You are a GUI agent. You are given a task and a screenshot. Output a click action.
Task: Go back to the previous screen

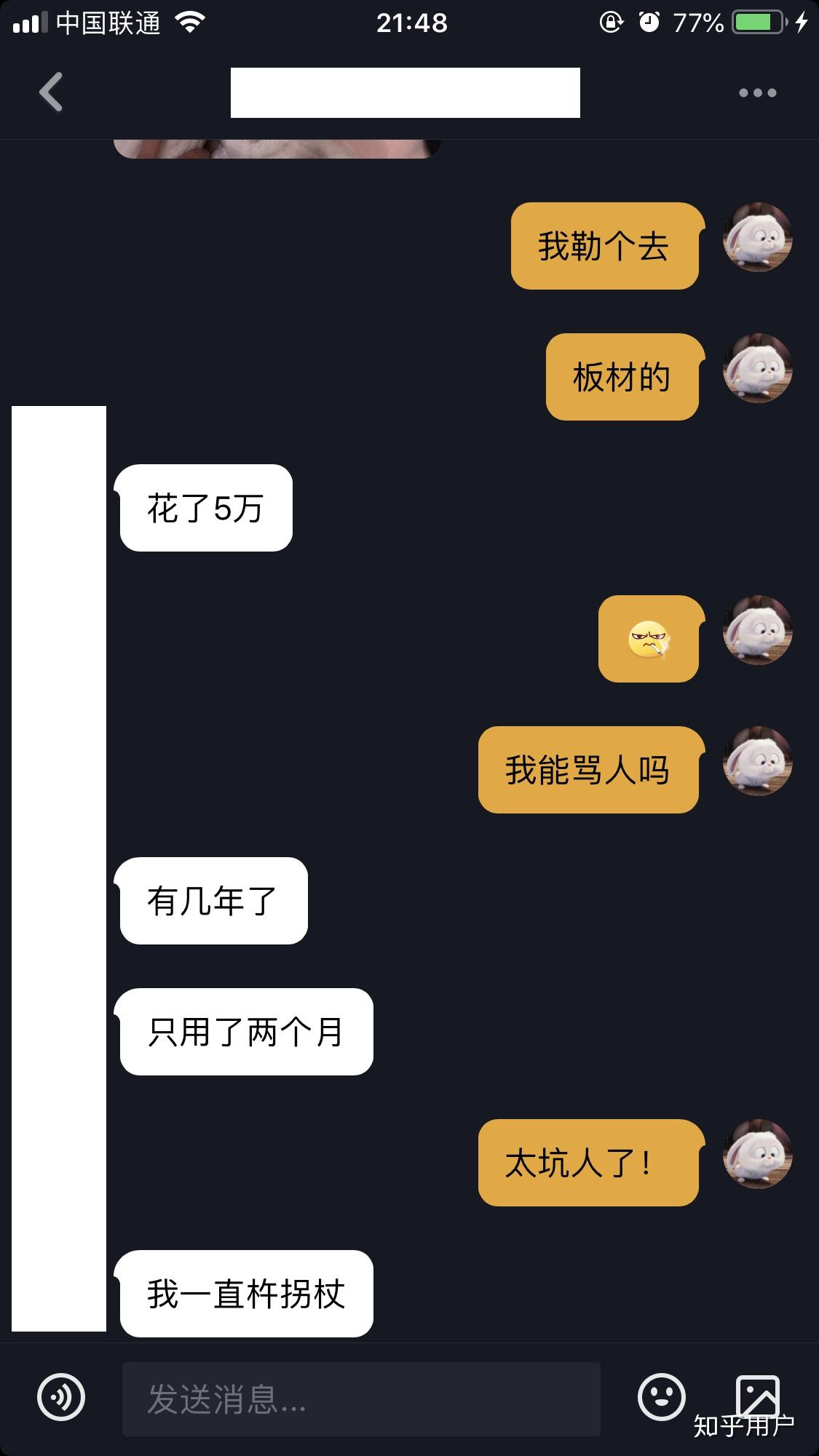[x=51, y=92]
